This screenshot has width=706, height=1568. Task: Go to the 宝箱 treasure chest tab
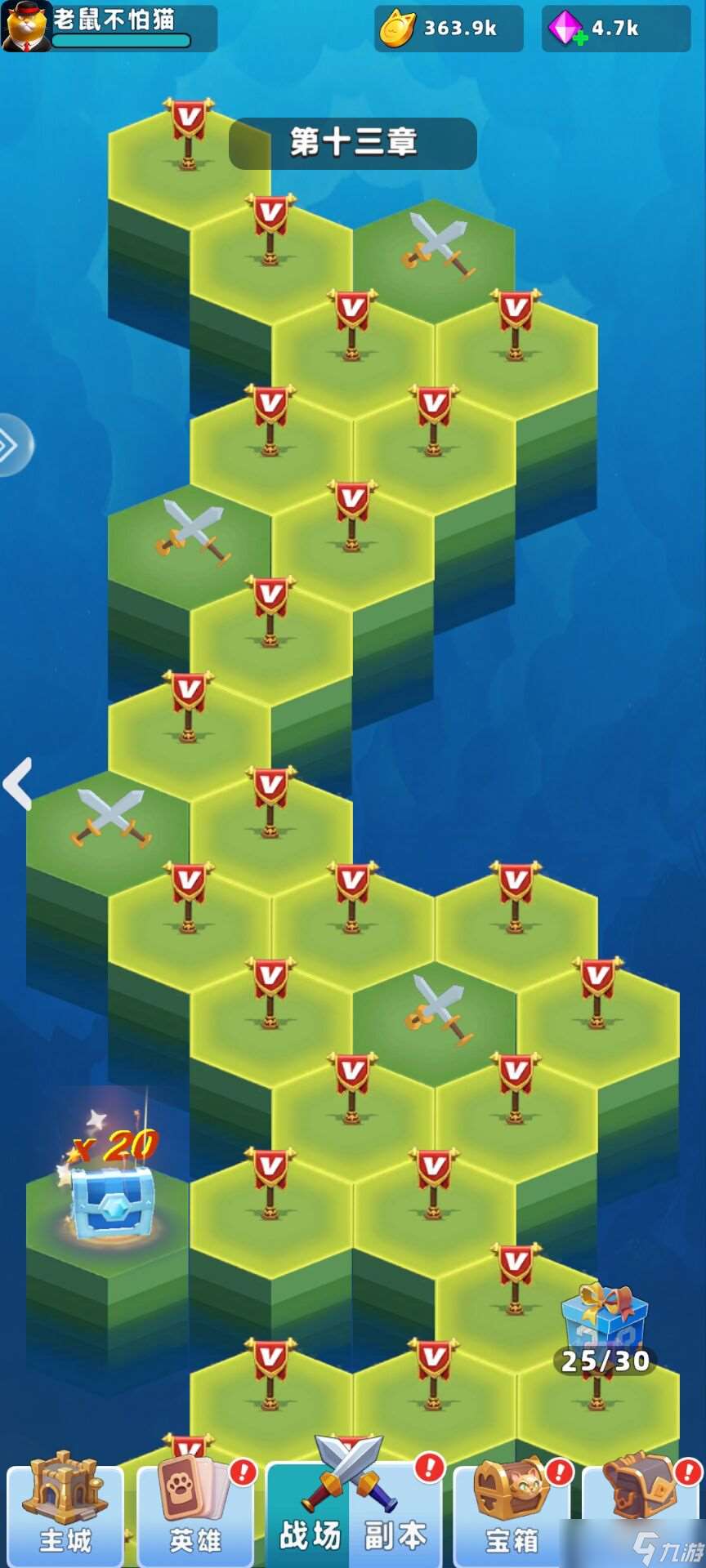tap(513, 1511)
